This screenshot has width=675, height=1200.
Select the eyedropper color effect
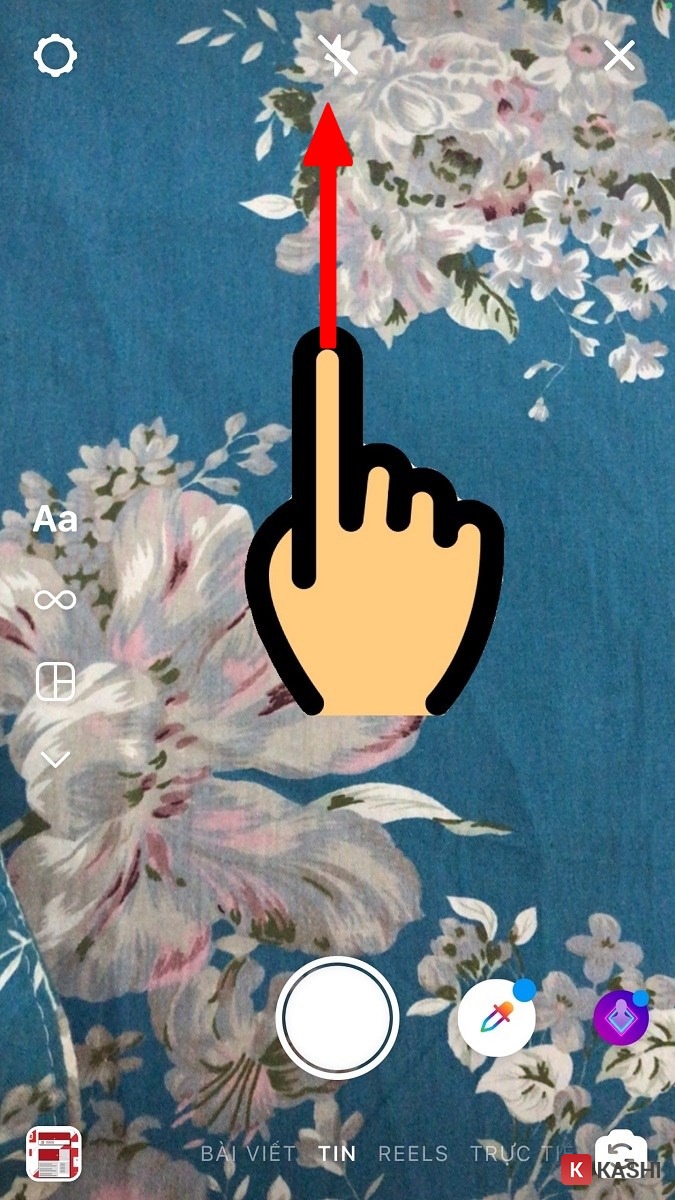tap(497, 1020)
